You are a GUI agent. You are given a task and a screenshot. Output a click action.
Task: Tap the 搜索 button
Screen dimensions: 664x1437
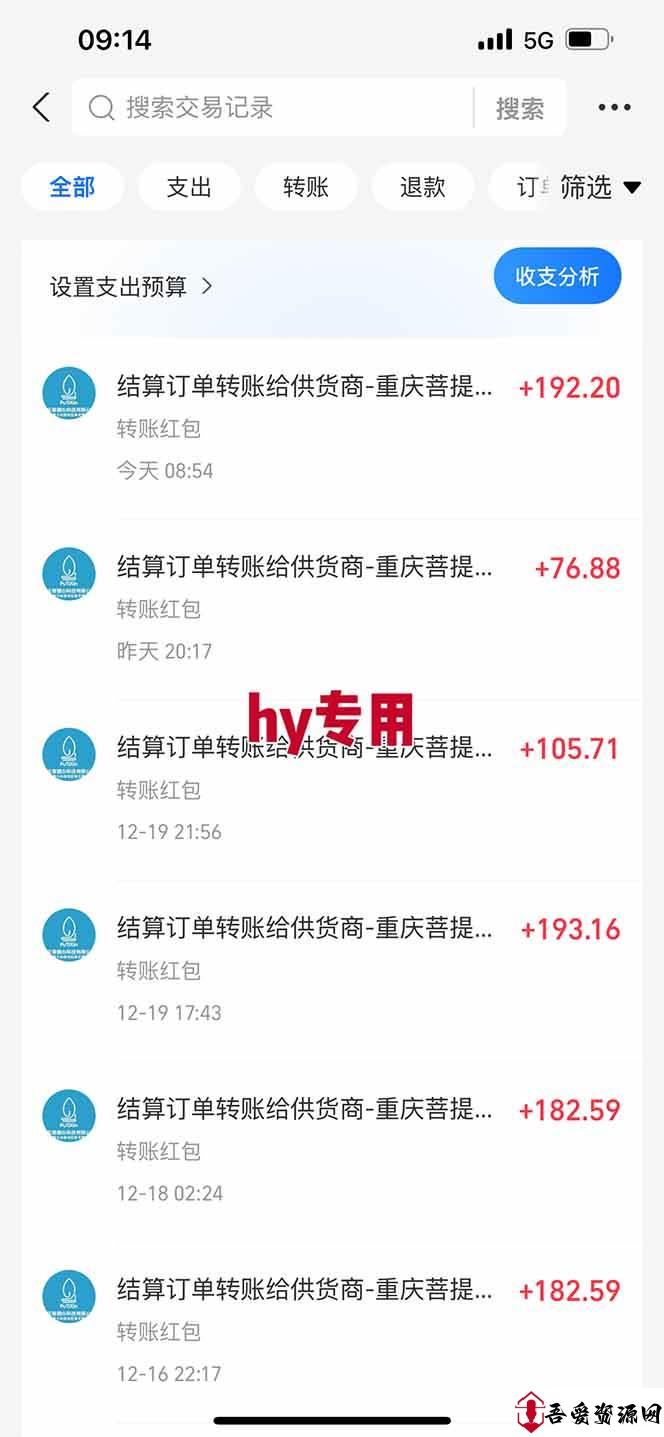520,108
